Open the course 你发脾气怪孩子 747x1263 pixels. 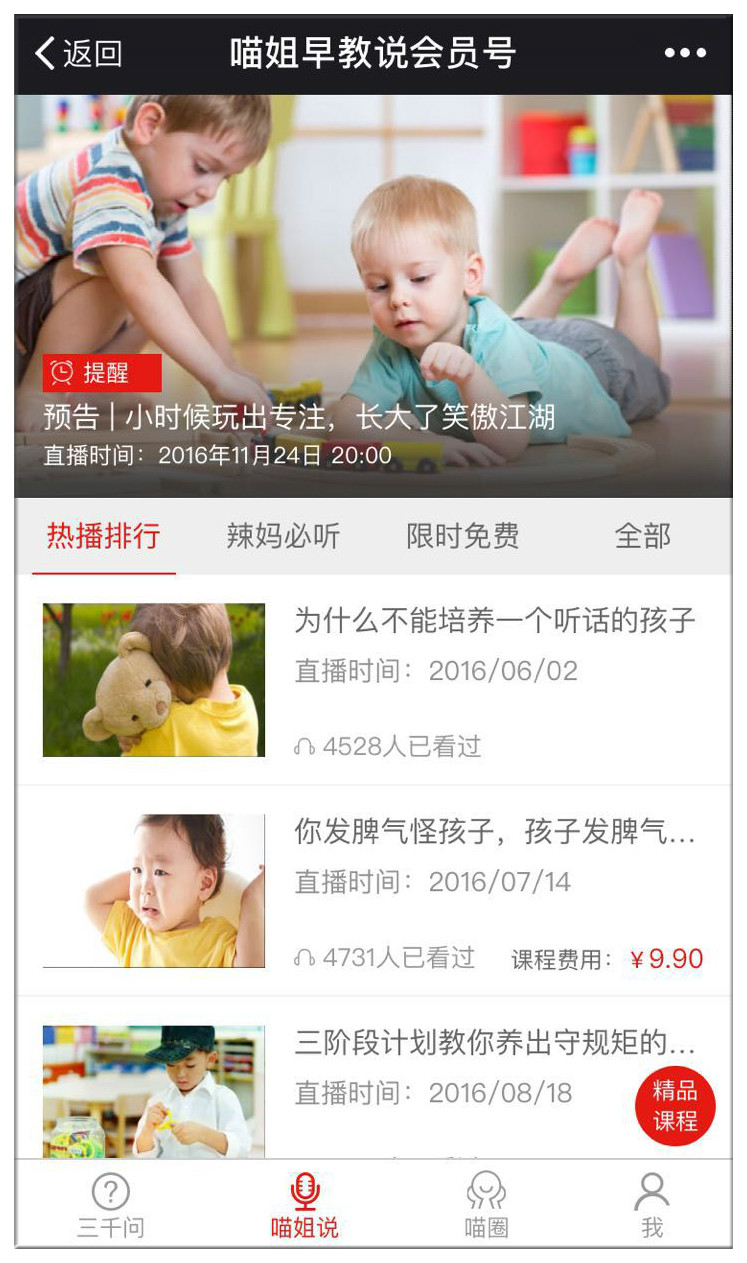pos(373,891)
